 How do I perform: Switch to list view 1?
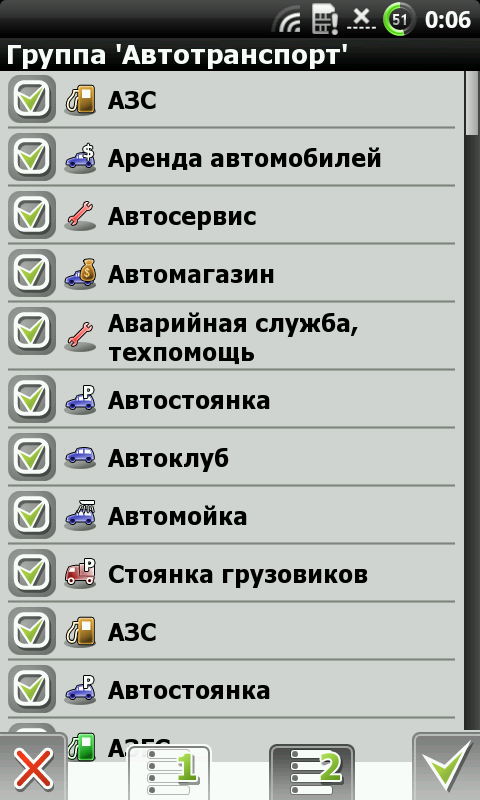(169, 772)
